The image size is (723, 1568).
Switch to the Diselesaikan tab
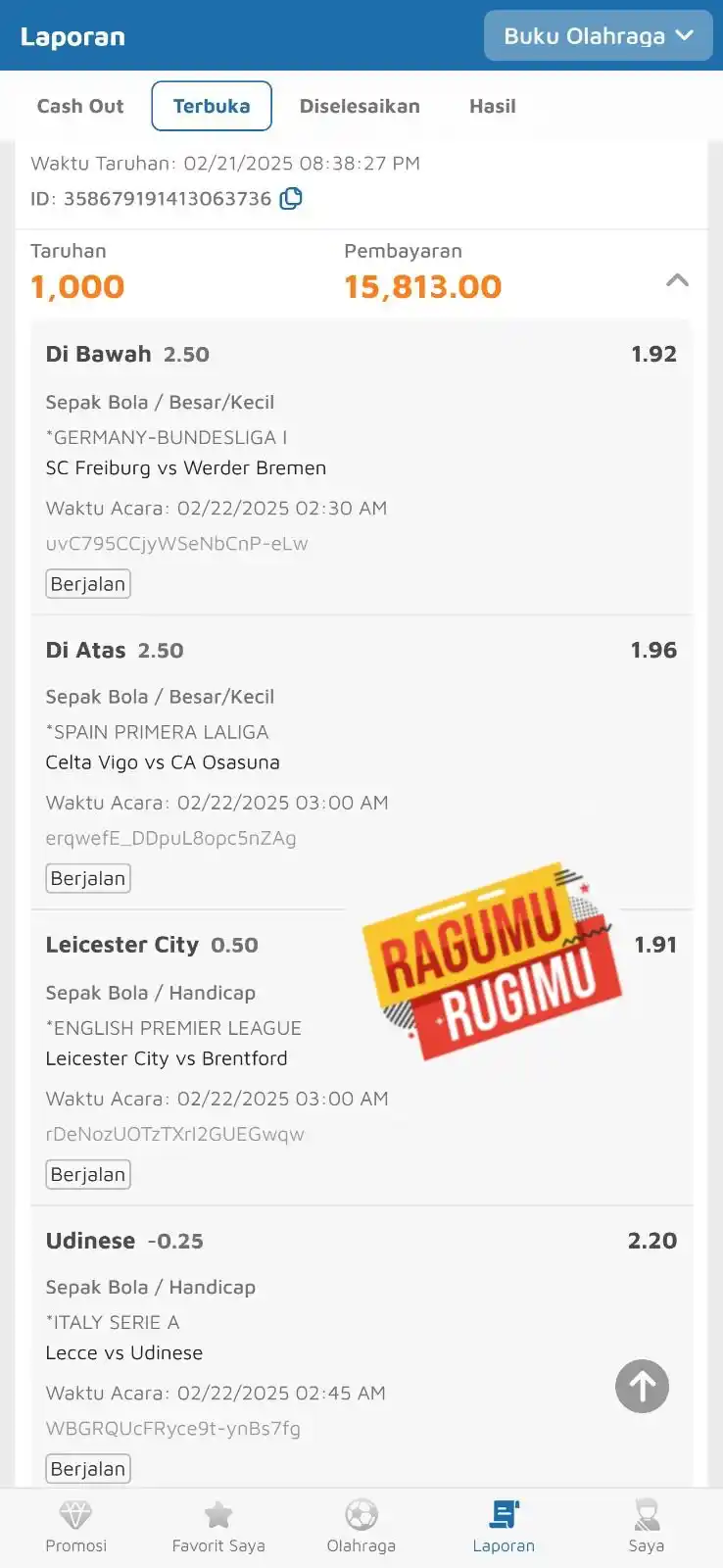(x=360, y=106)
